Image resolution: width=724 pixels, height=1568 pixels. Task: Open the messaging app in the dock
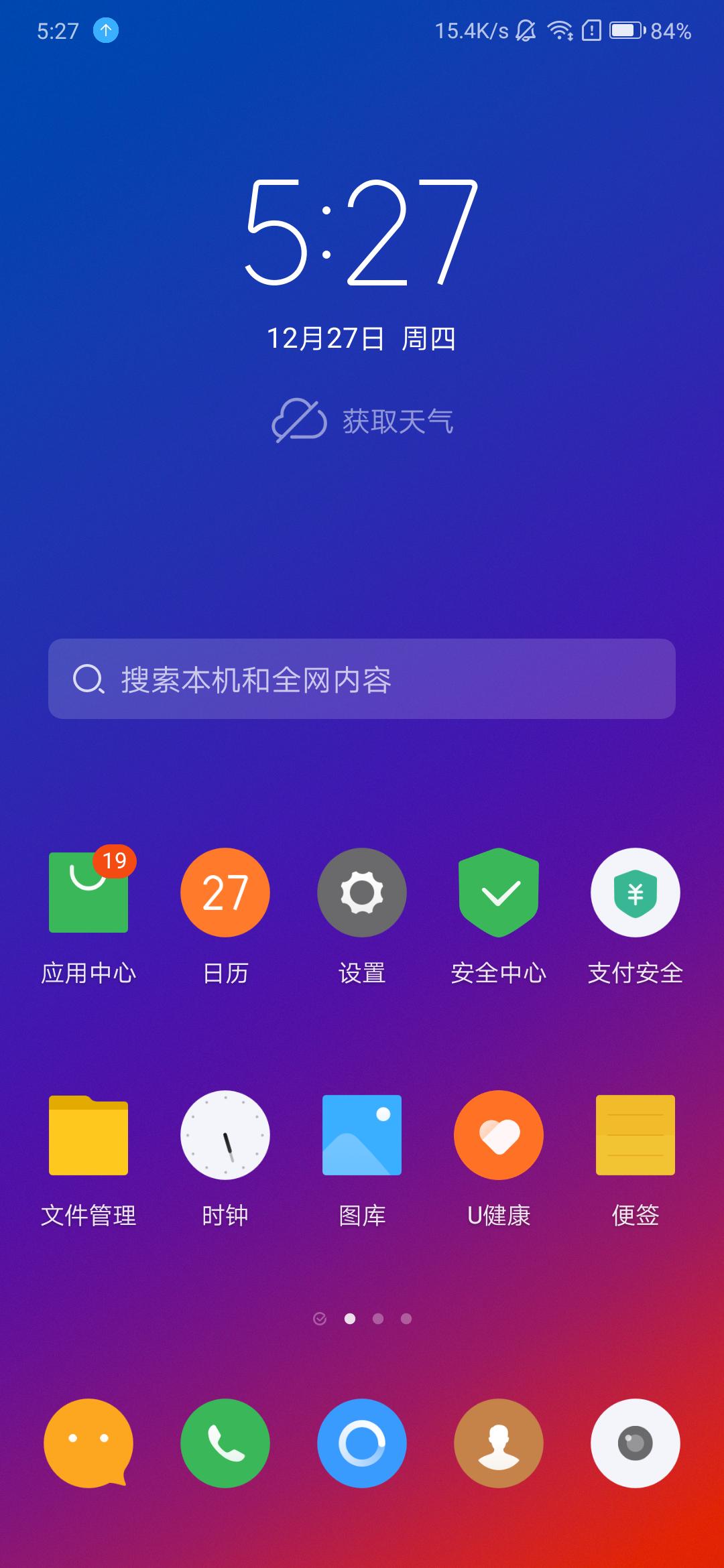(x=88, y=1444)
